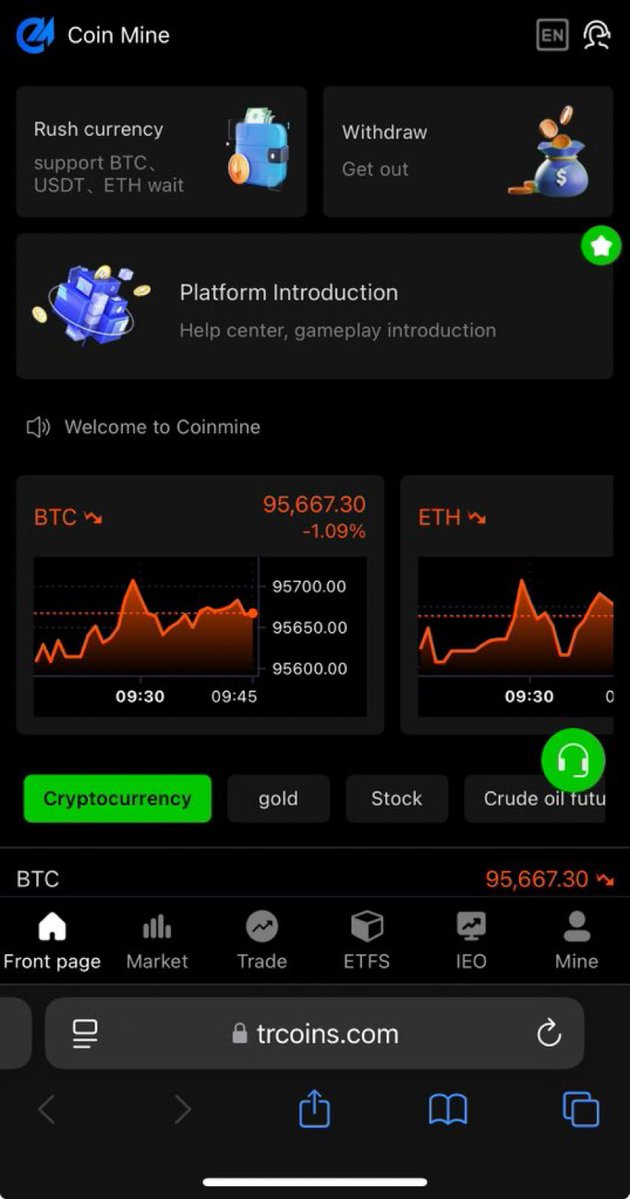Go to the Market tab
Viewport: 630px width, 1199px height.
[x=157, y=942]
